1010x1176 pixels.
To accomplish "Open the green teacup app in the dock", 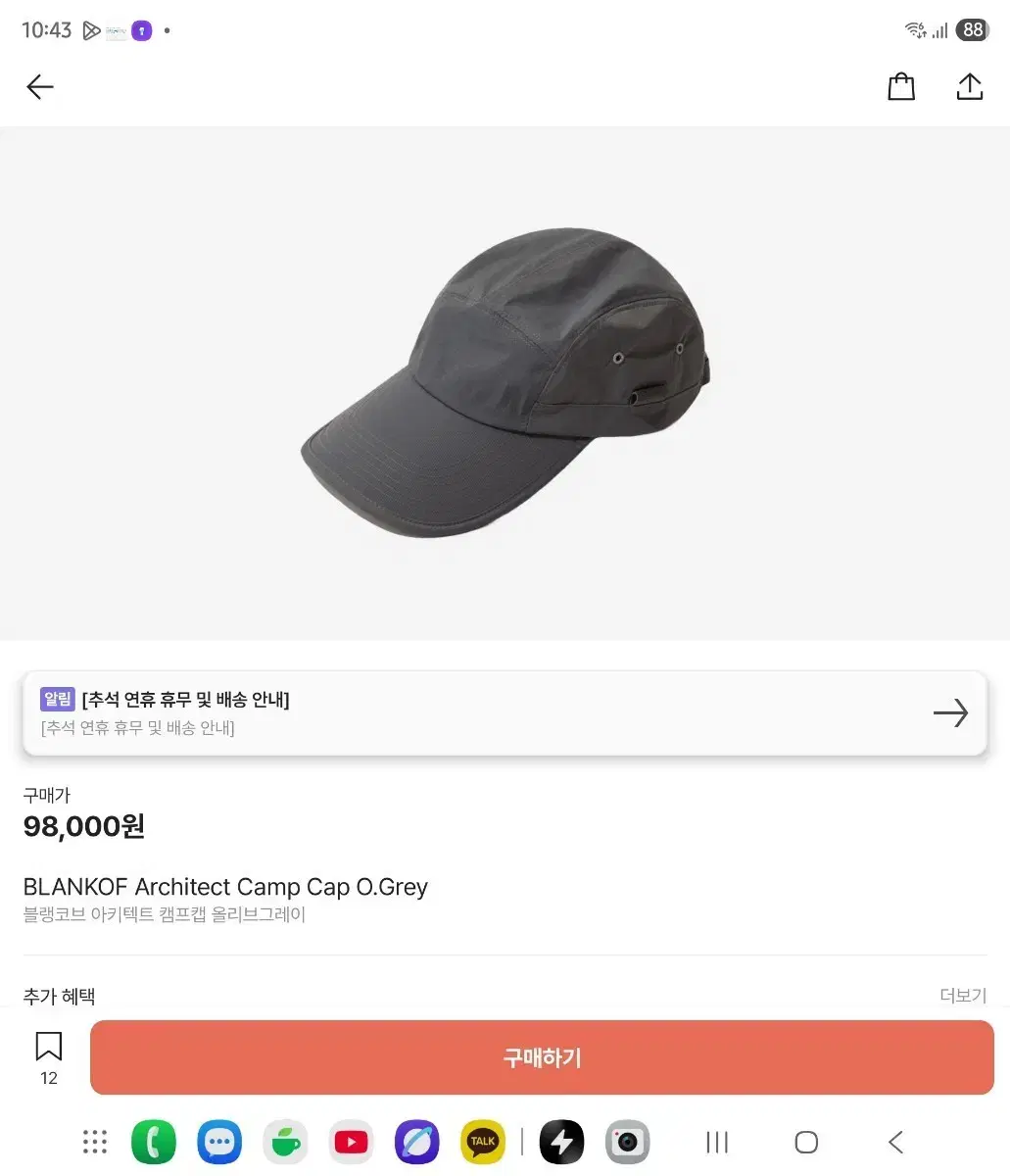I will 284,1142.
